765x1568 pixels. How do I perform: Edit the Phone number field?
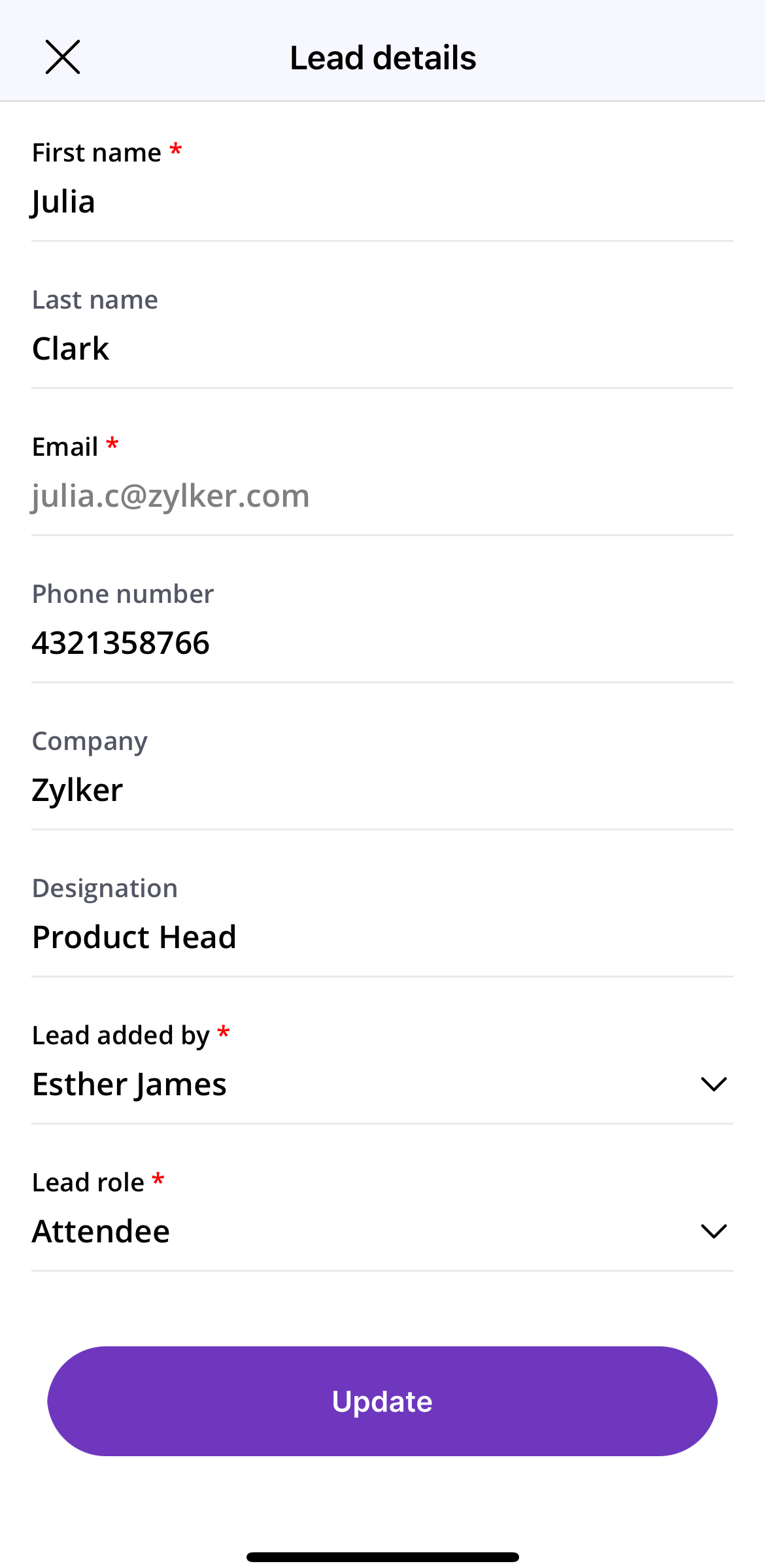[382, 643]
